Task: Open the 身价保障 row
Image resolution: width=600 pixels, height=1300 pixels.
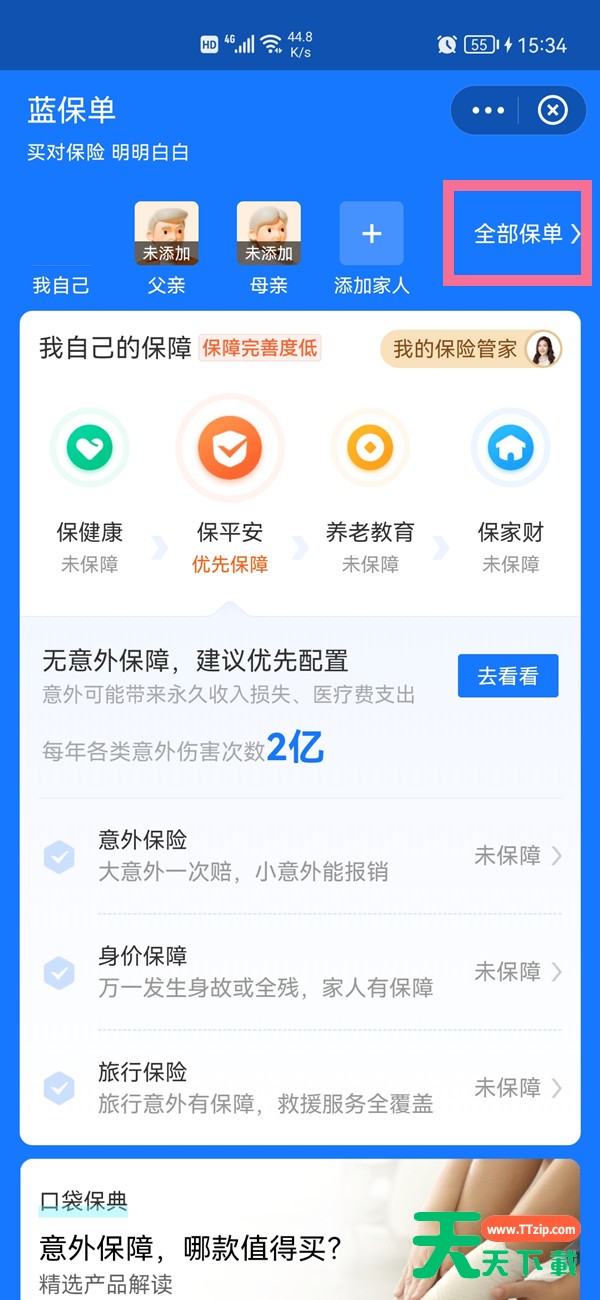Action: [x=300, y=972]
